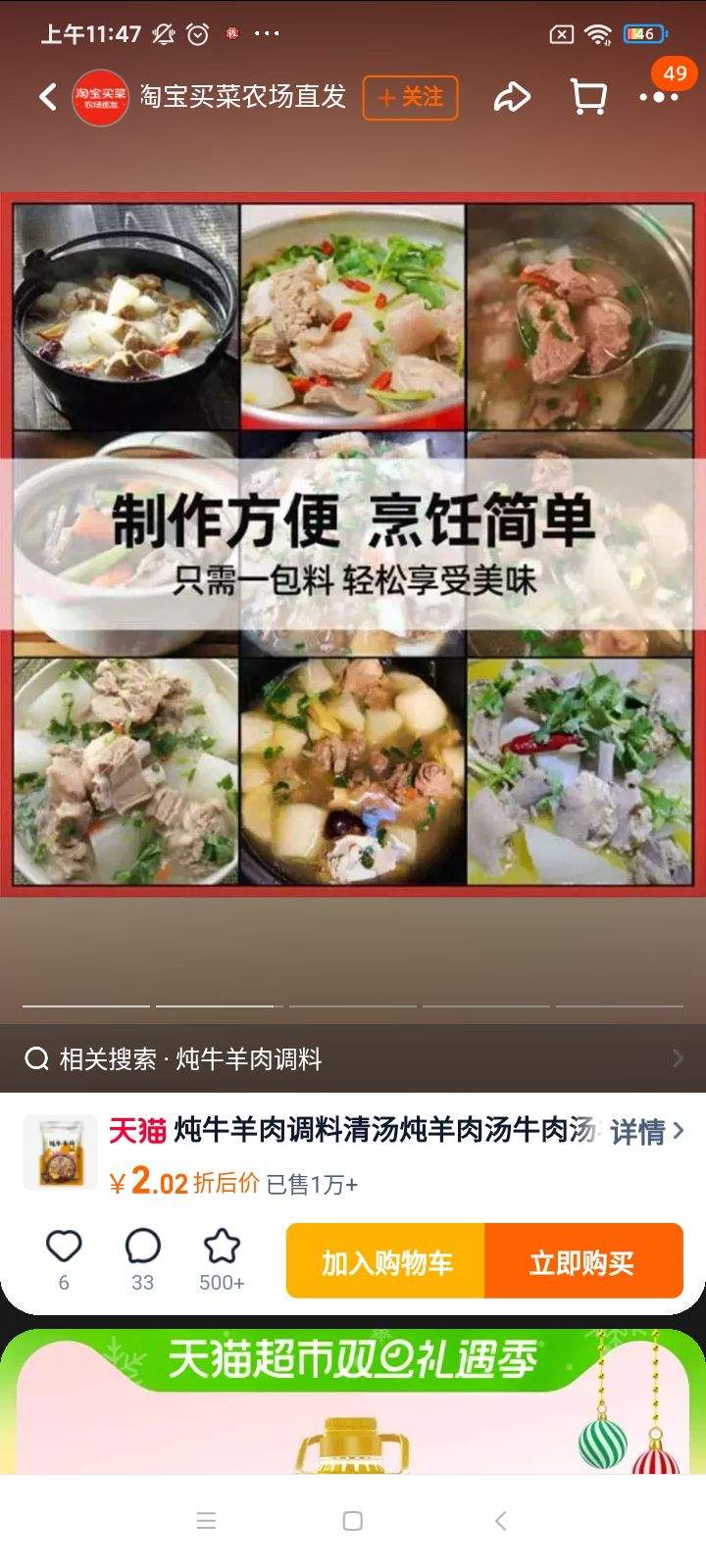This screenshot has width=706, height=1568.
Task: Open 炖牛羊肉调料清汤炖羊肉汤 product title
Action: 382,1132
